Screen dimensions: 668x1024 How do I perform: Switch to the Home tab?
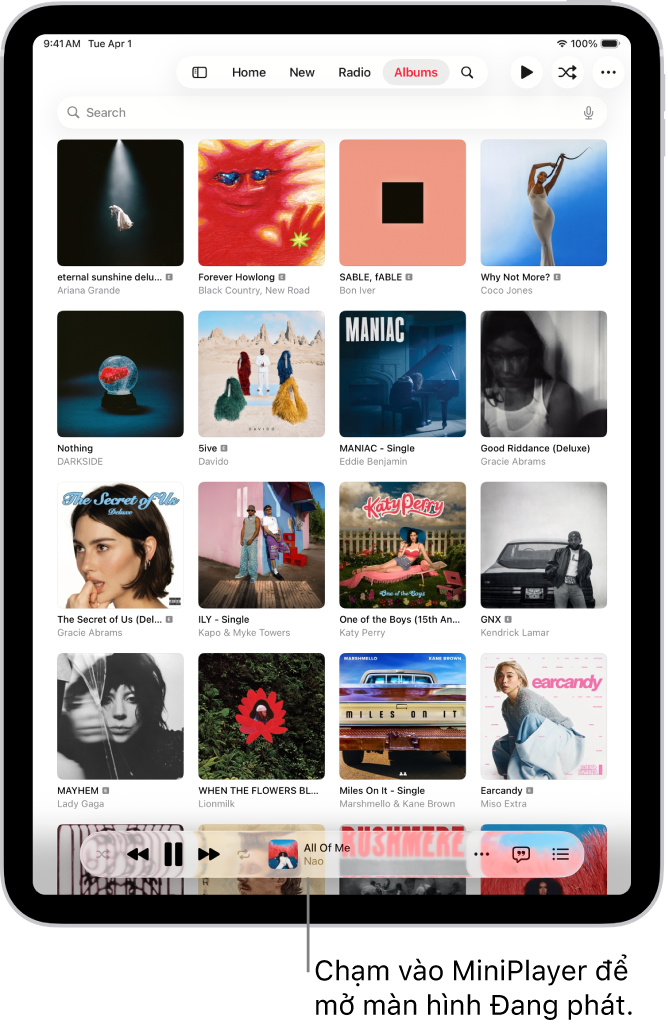(x=249, y=72)
